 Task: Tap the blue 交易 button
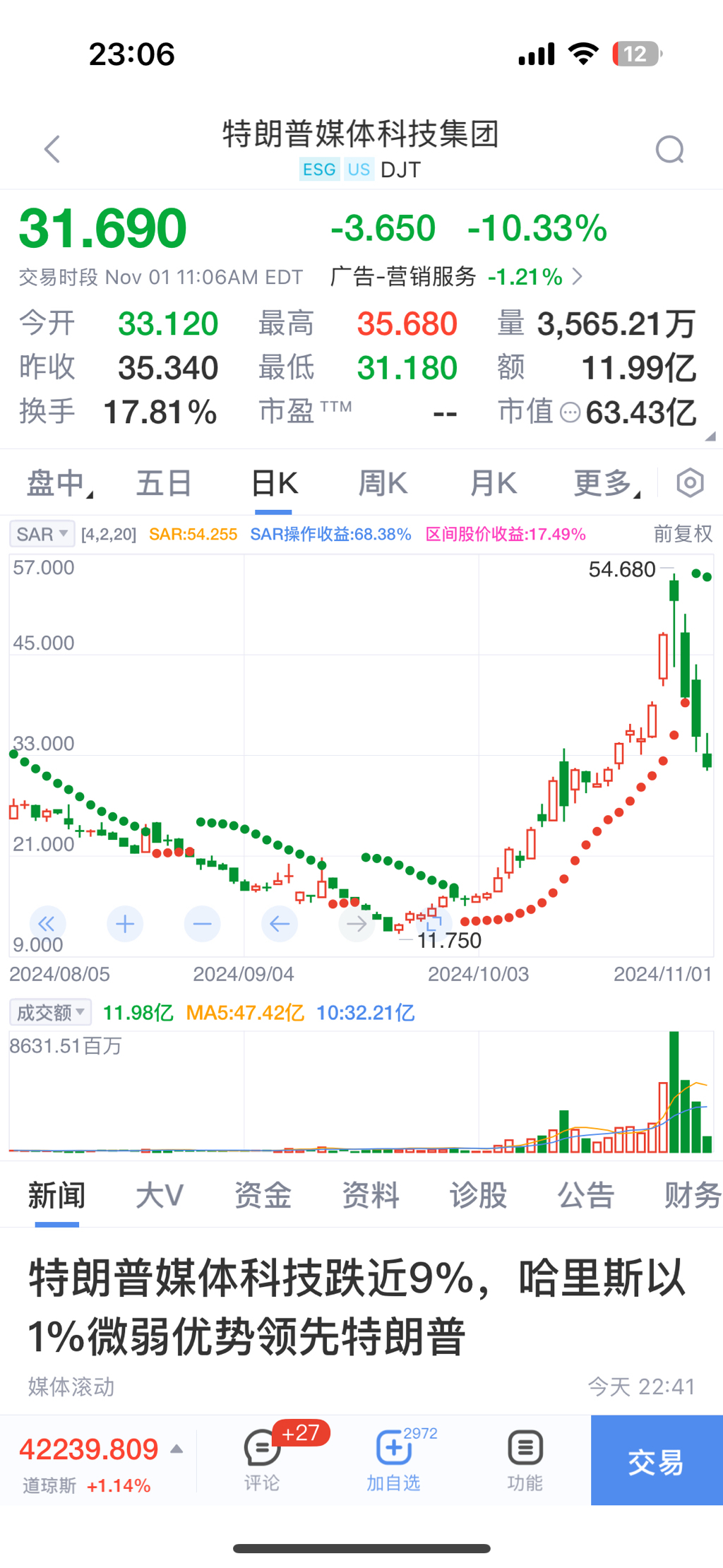click(656, 1460)
